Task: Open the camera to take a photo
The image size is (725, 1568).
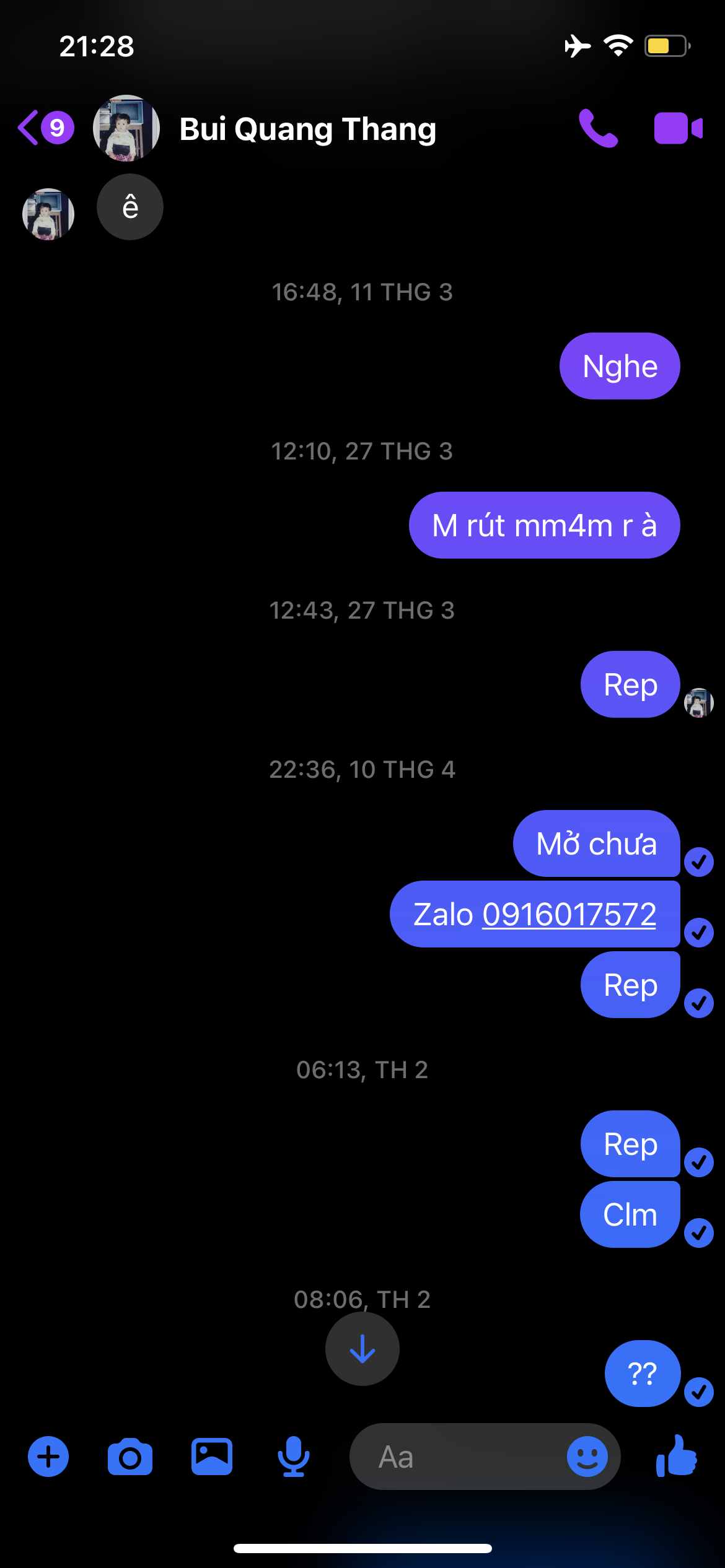Action: [x=130, y=1457]
